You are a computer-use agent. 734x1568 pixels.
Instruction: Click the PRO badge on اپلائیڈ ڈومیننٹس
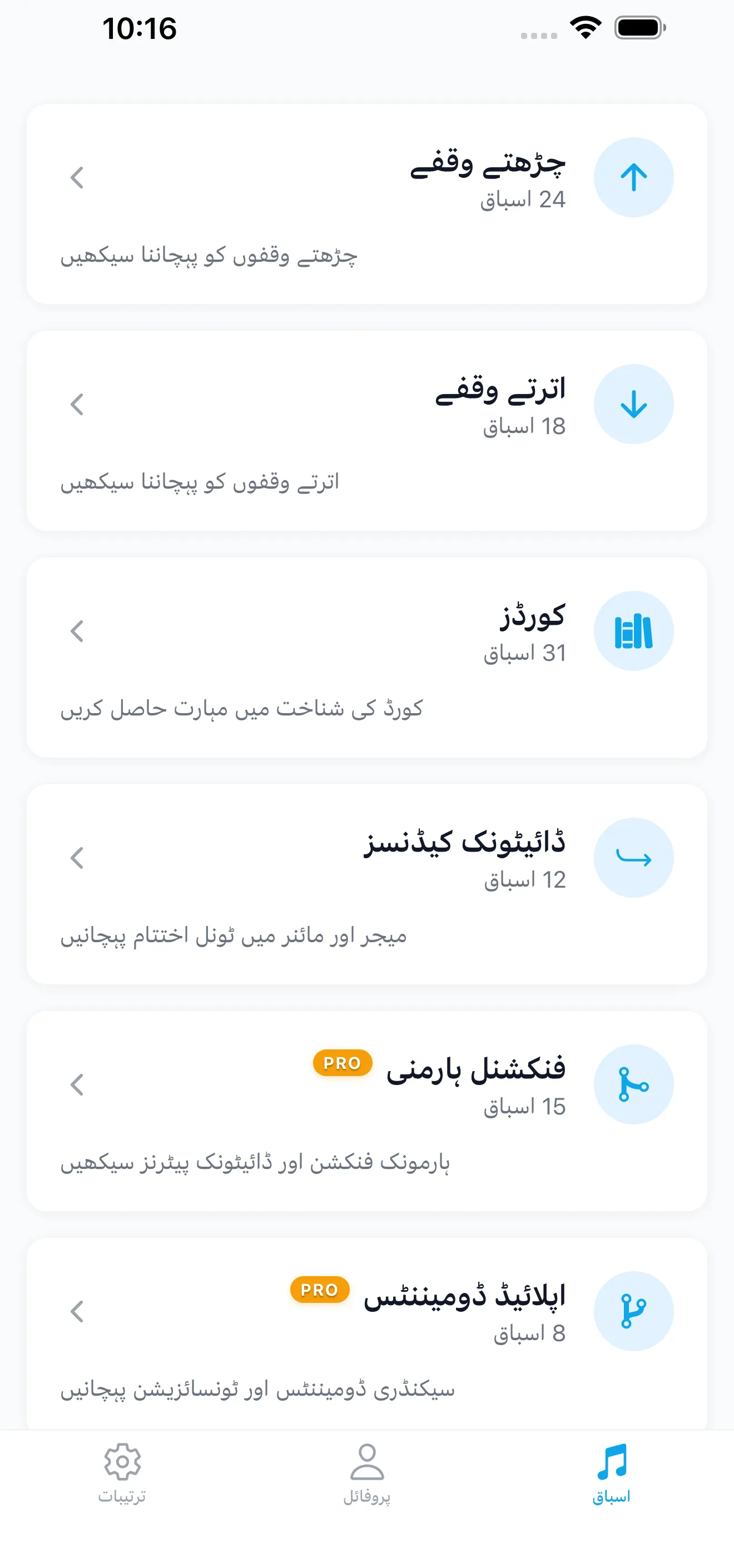(x=319, y=1289)
